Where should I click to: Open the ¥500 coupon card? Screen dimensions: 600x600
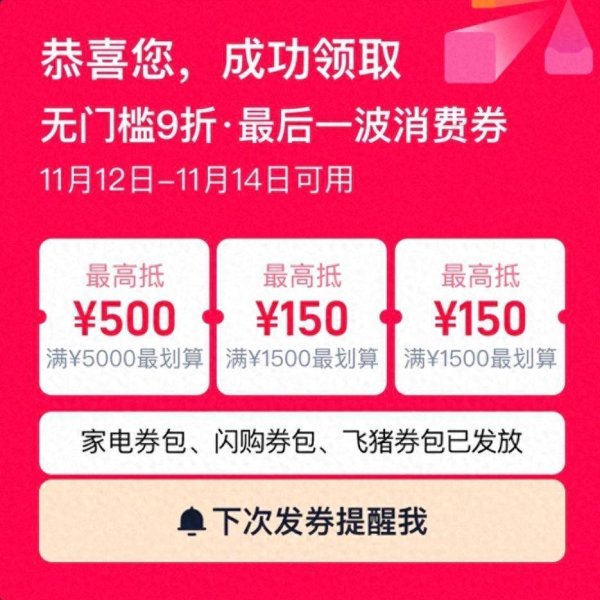click(x=124, y=318)
